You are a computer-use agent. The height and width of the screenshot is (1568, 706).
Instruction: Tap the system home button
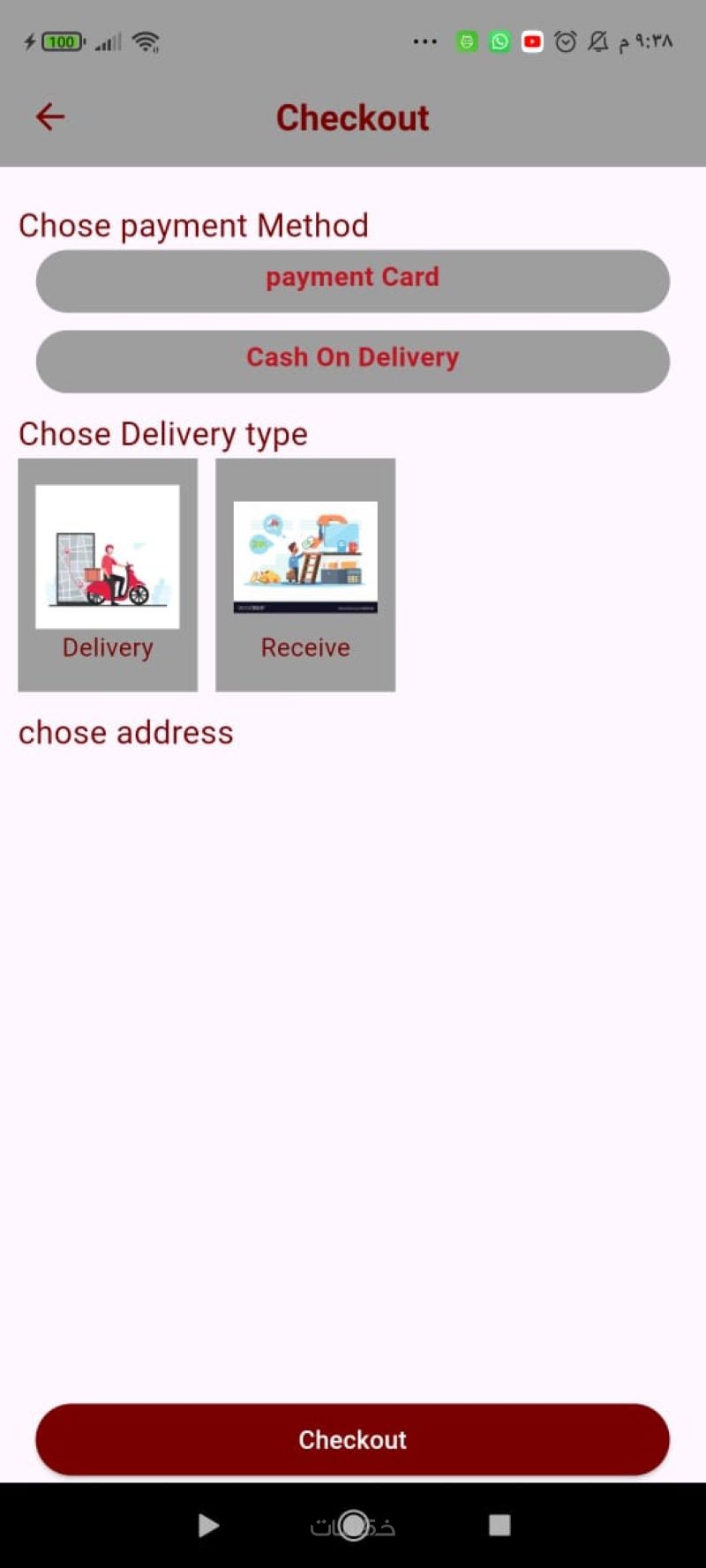[x=353, y=1525]
